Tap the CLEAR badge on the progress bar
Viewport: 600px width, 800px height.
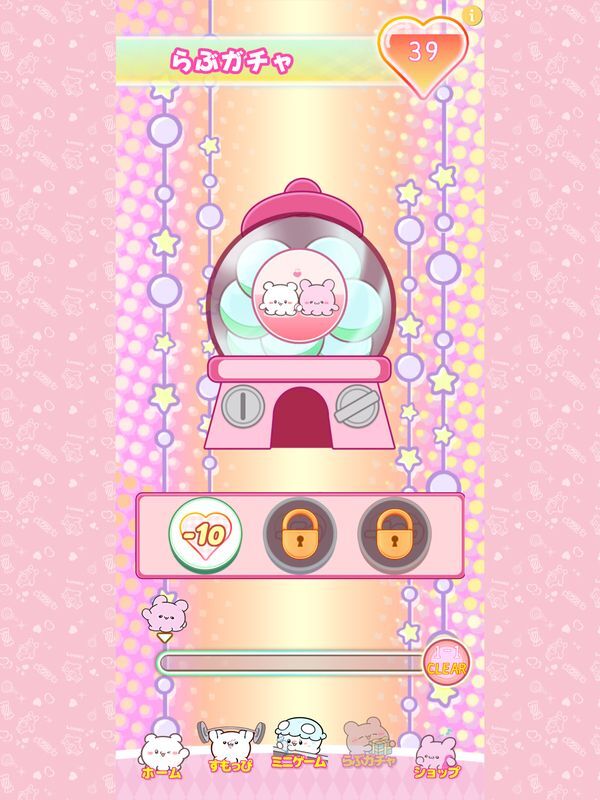[x=445, y=662]
